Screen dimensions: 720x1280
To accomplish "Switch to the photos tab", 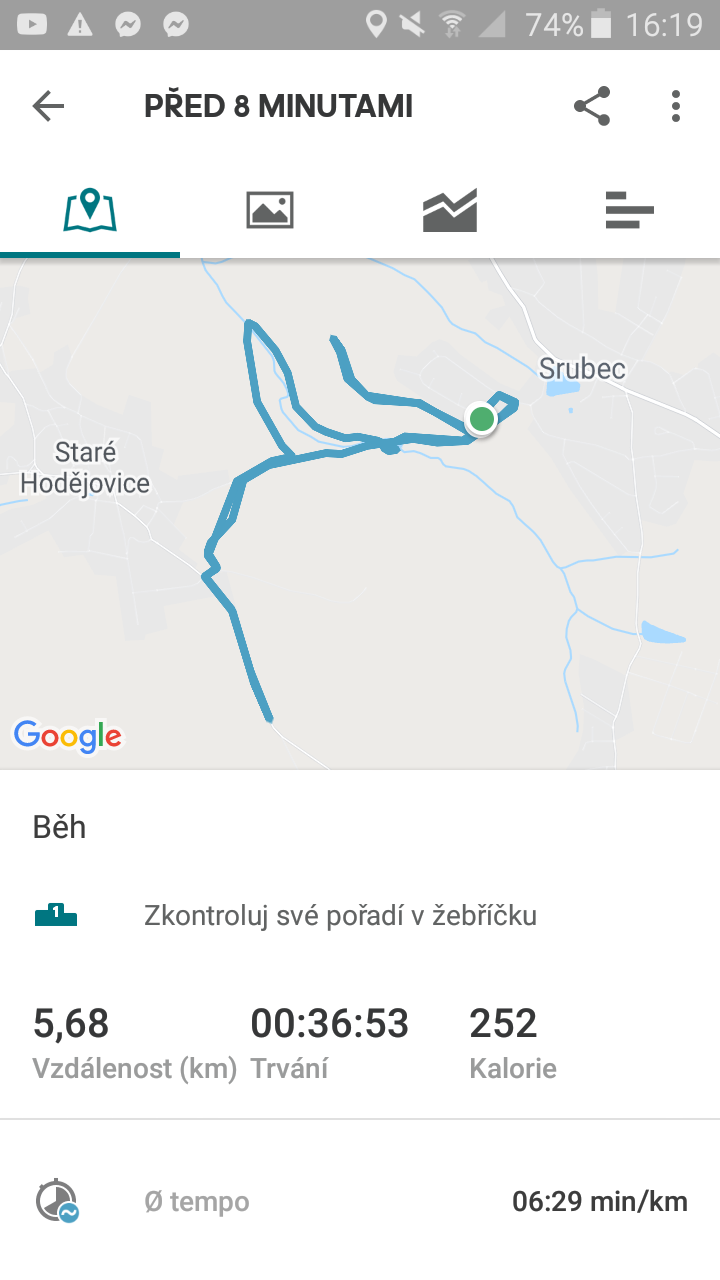I will pyautogui.click(x=270, y=210).
